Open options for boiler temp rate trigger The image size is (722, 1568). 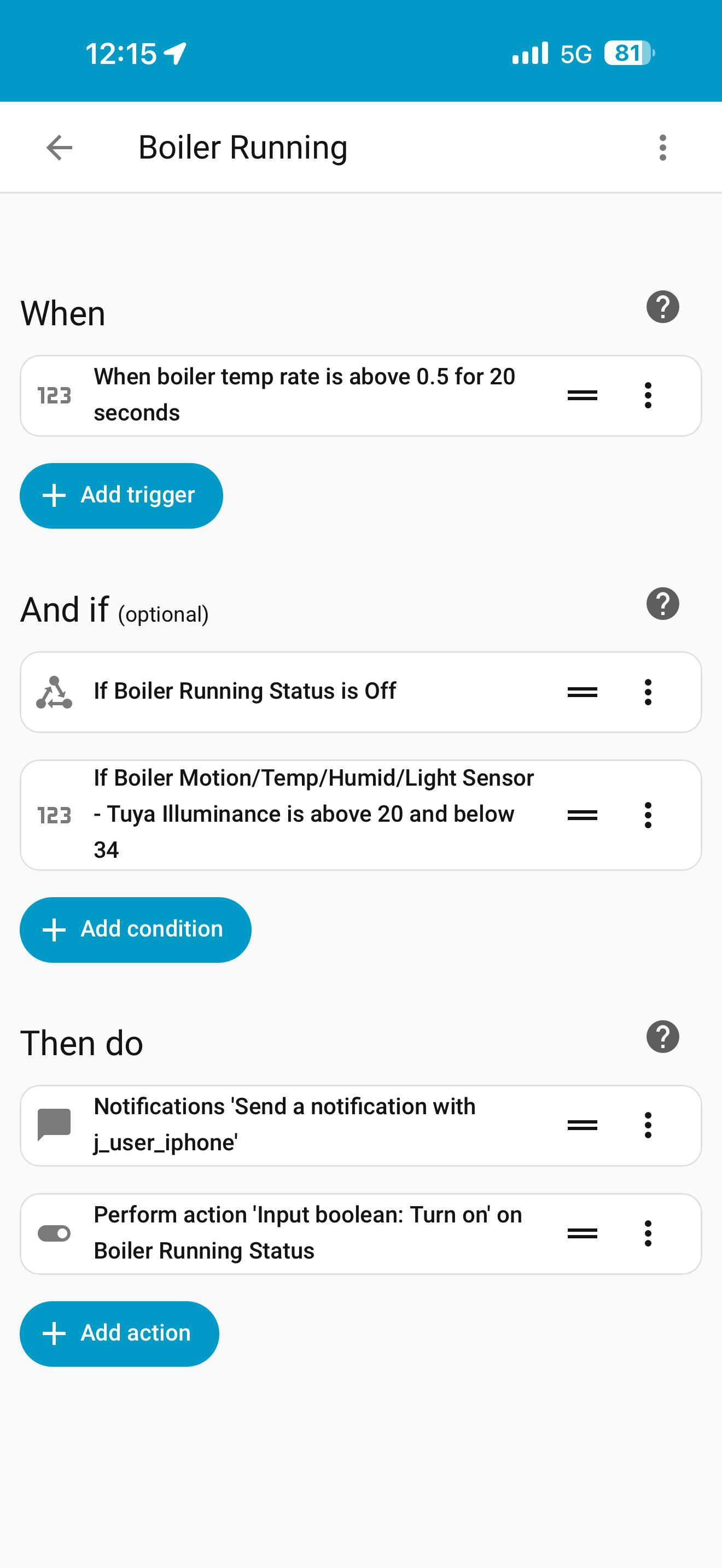click(x=648, y=396)
